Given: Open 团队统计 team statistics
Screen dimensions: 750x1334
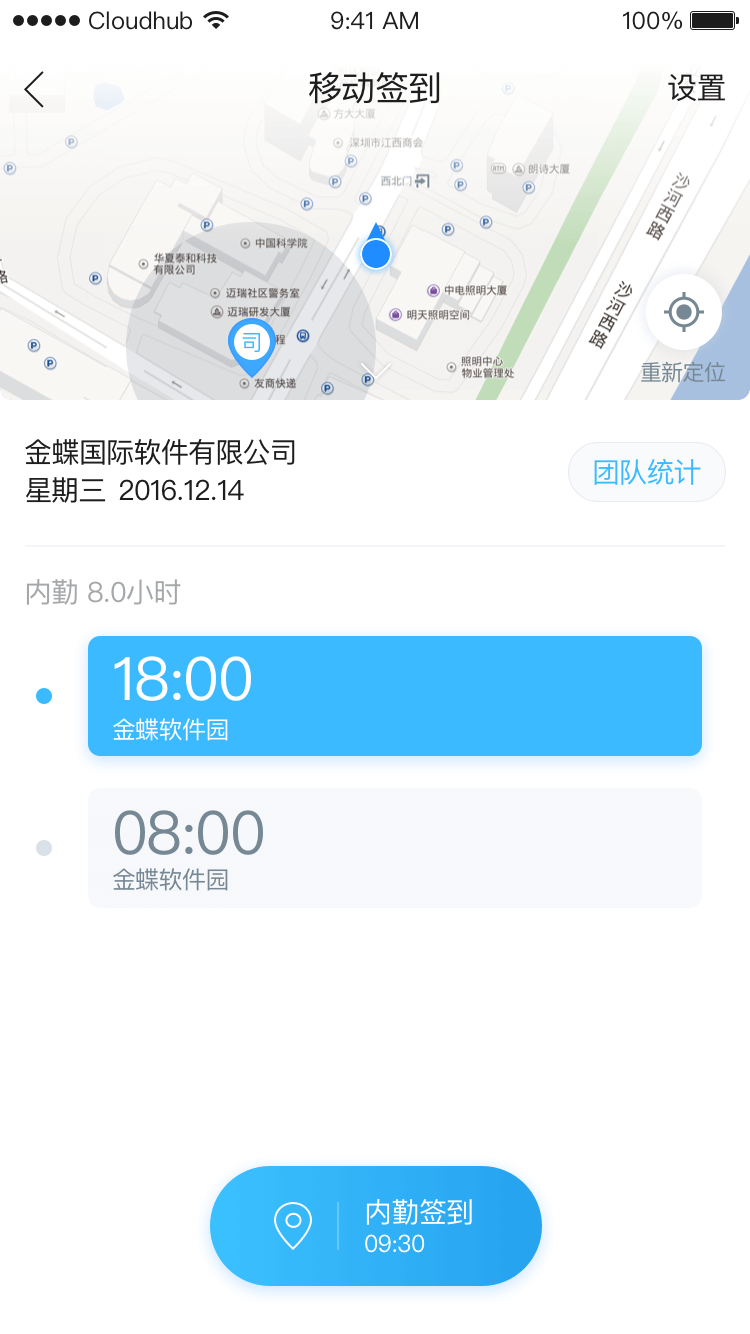Looking at the screenshot, I should [646, 472].
